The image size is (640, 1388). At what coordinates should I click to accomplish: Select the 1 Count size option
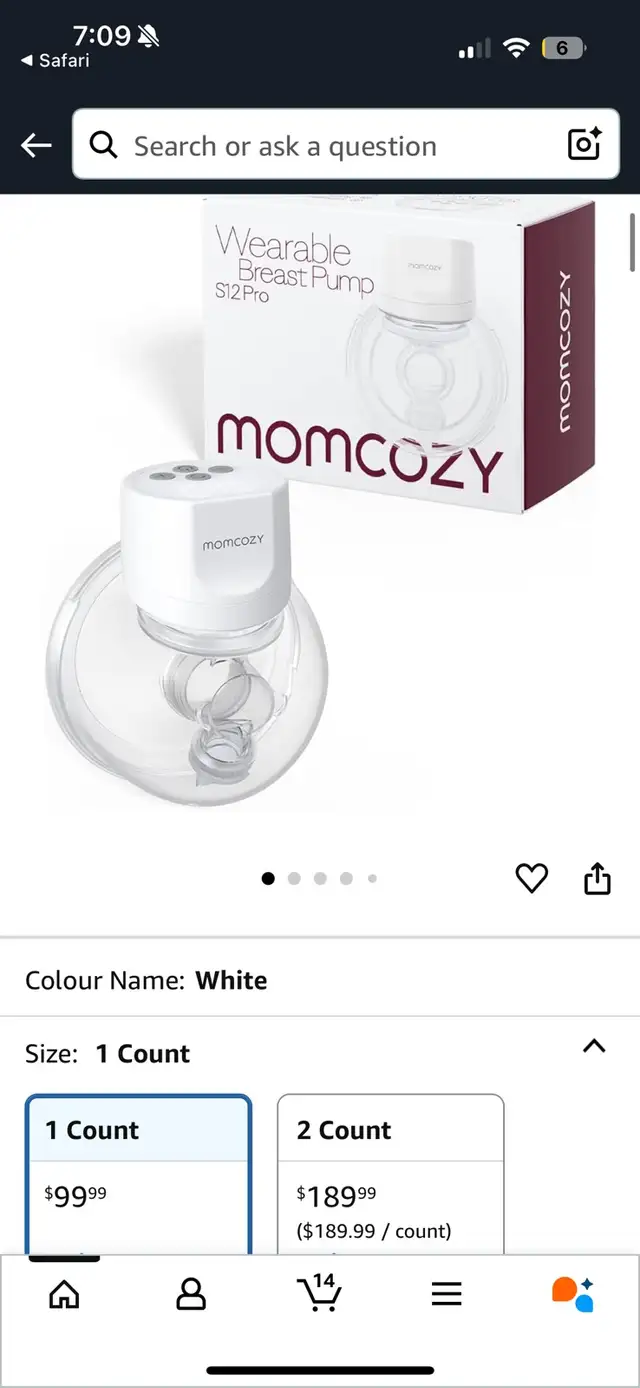point(138,1174)
